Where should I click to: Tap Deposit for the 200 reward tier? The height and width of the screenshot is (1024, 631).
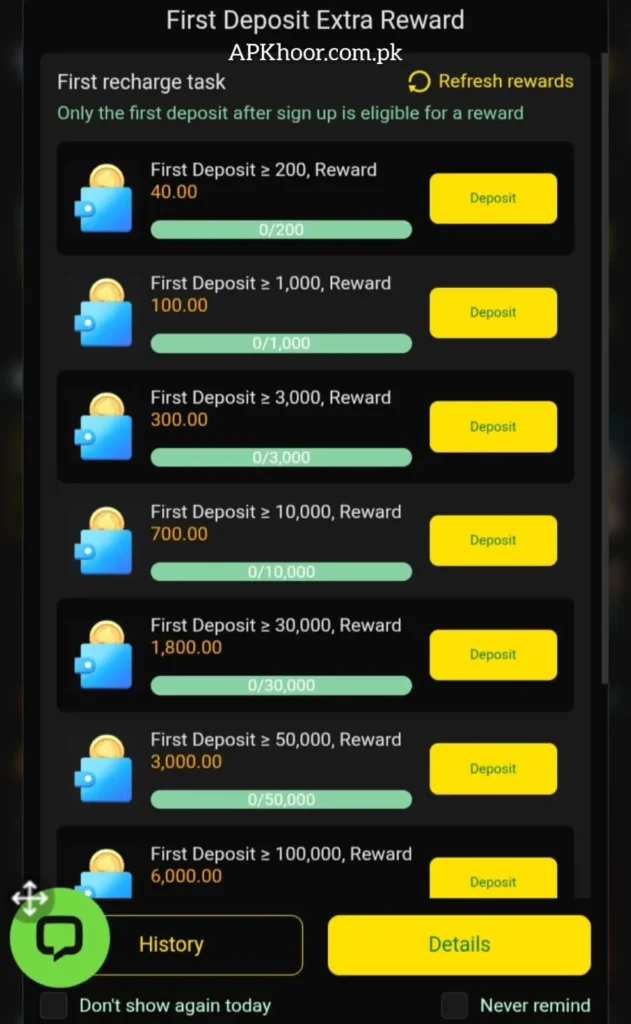coord(493,198)
